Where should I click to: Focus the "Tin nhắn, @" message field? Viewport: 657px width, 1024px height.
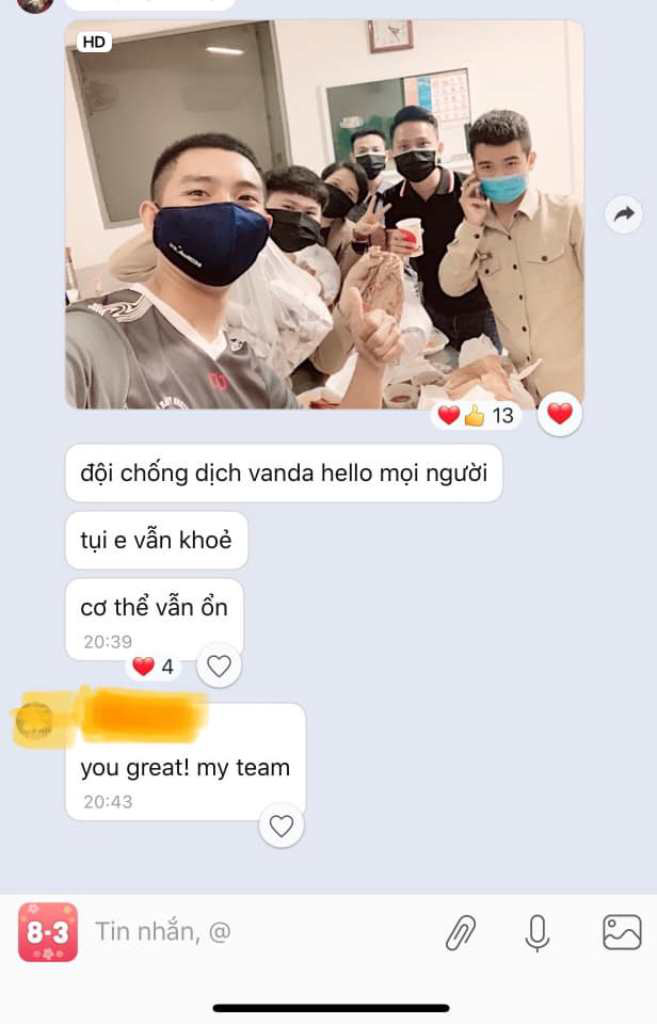click(x=250, y=932)
